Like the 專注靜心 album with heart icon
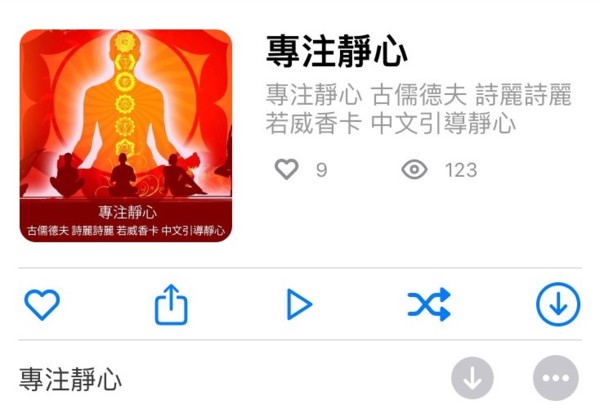600x414 pixels. pyautogui.click(x=42, y=304)
